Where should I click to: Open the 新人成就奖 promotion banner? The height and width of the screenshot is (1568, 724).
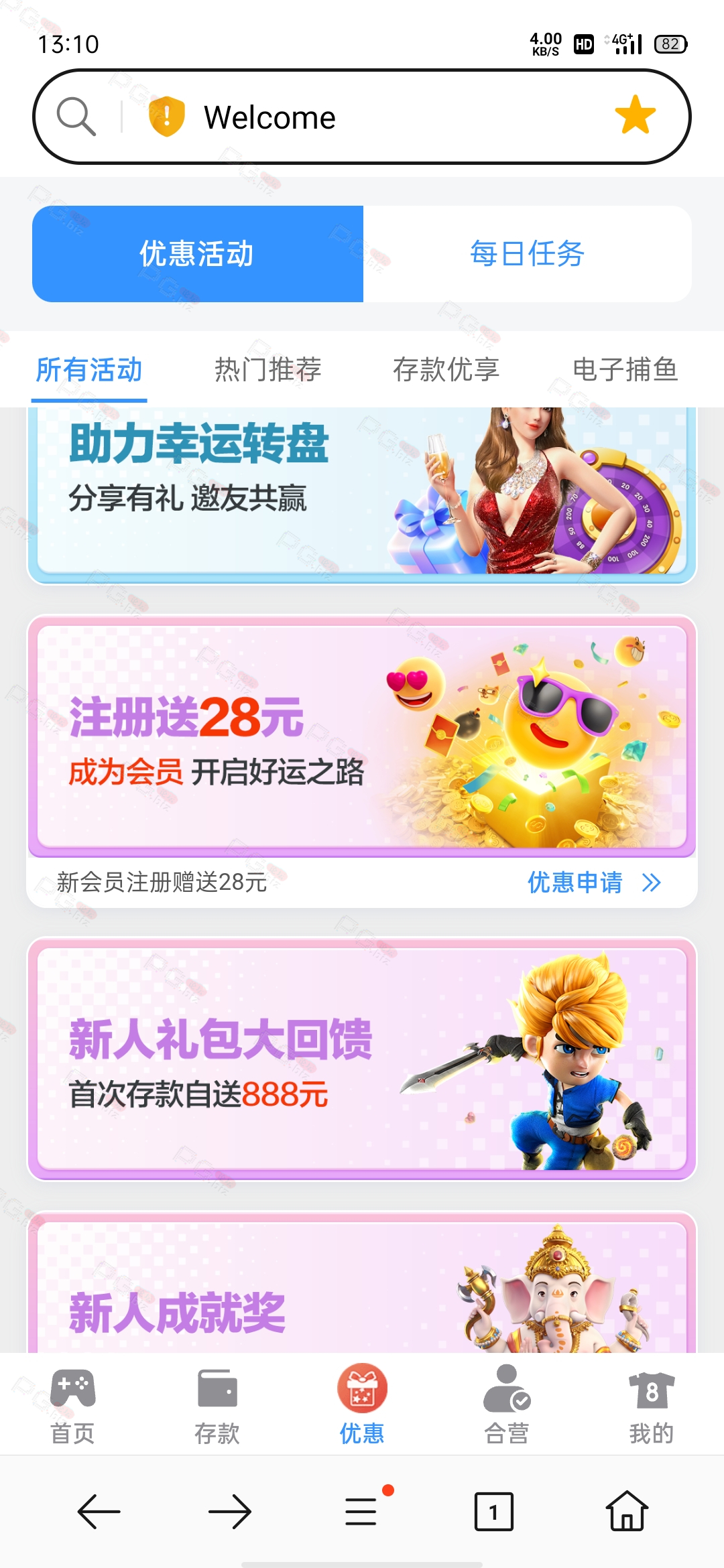pos(362,1282)
